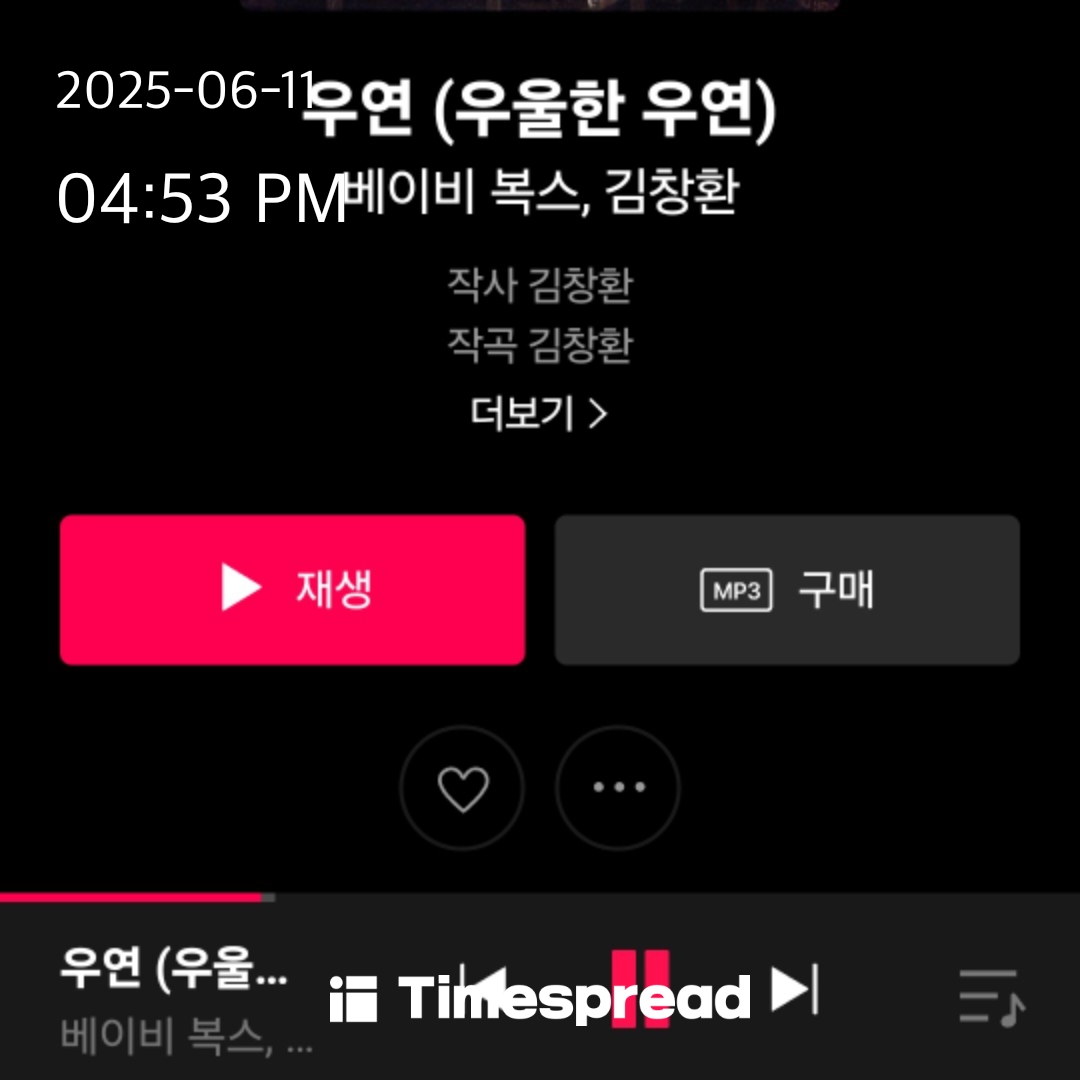This screenshot has height=1080, width=1080.
Task: Skip to the next track
Action: coord(795,990)
